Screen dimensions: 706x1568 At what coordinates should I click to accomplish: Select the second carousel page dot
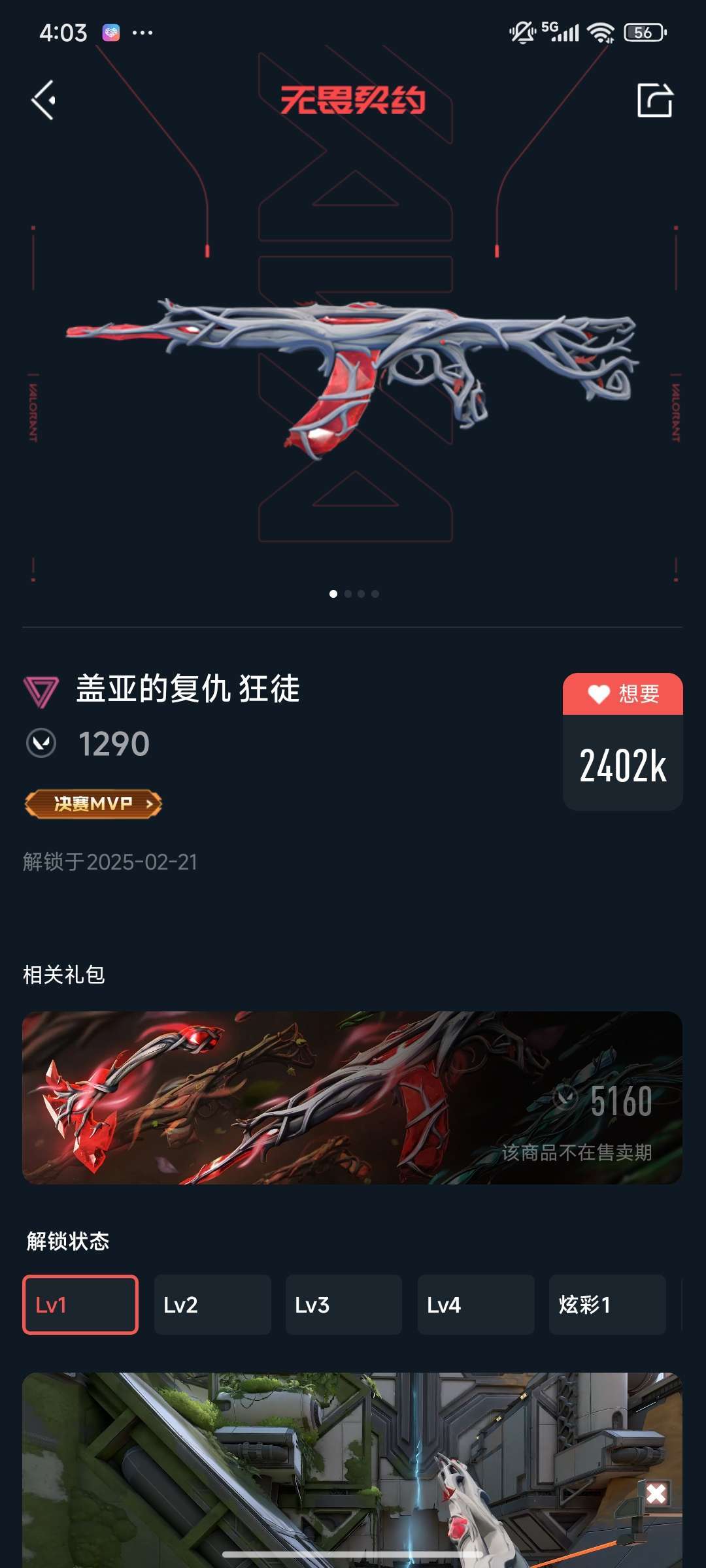pyautogui.click(x=347, y=593)
